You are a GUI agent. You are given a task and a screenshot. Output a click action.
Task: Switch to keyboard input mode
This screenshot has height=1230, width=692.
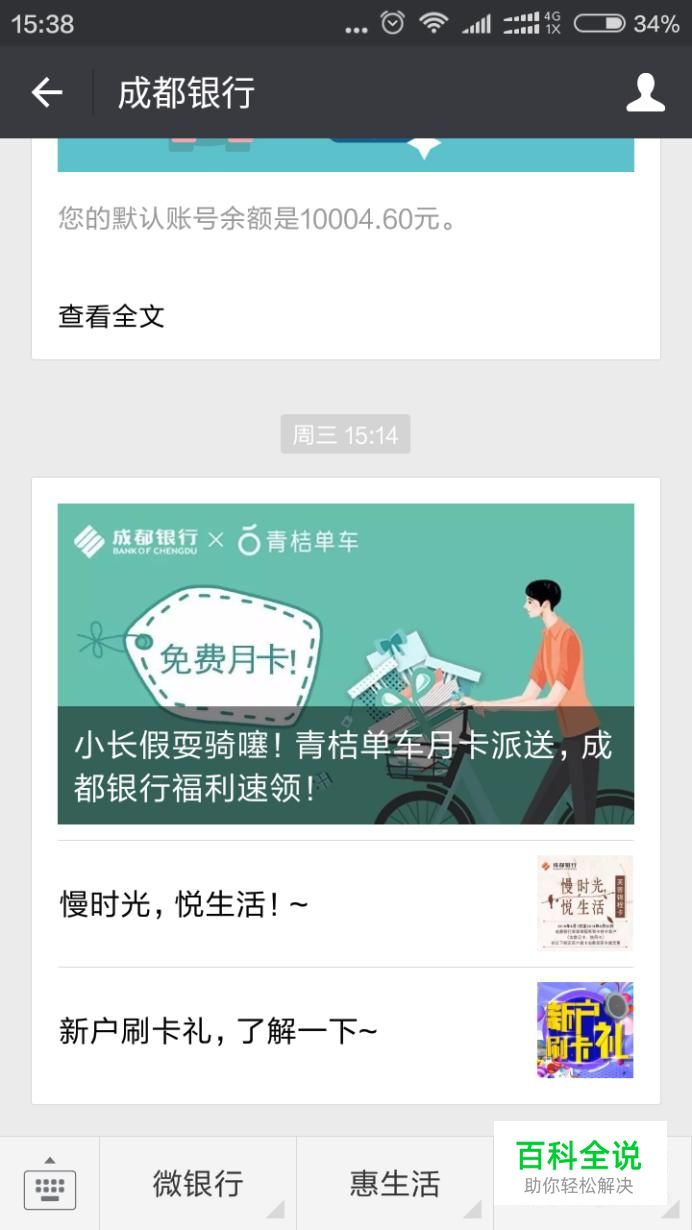[x=49, y=1184]
